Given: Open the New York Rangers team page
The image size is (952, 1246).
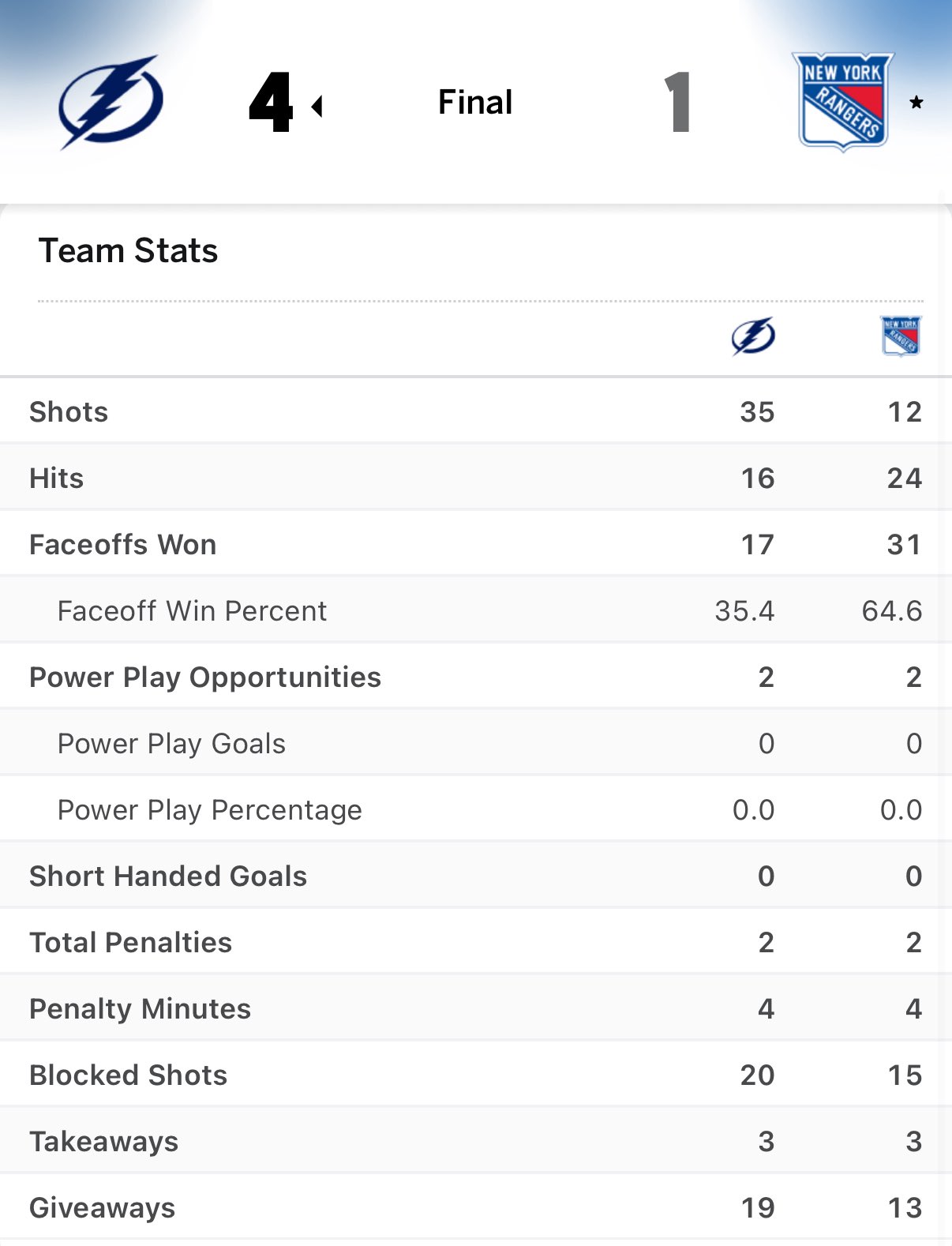Looking at the screenshot, I should pos(842,102).
